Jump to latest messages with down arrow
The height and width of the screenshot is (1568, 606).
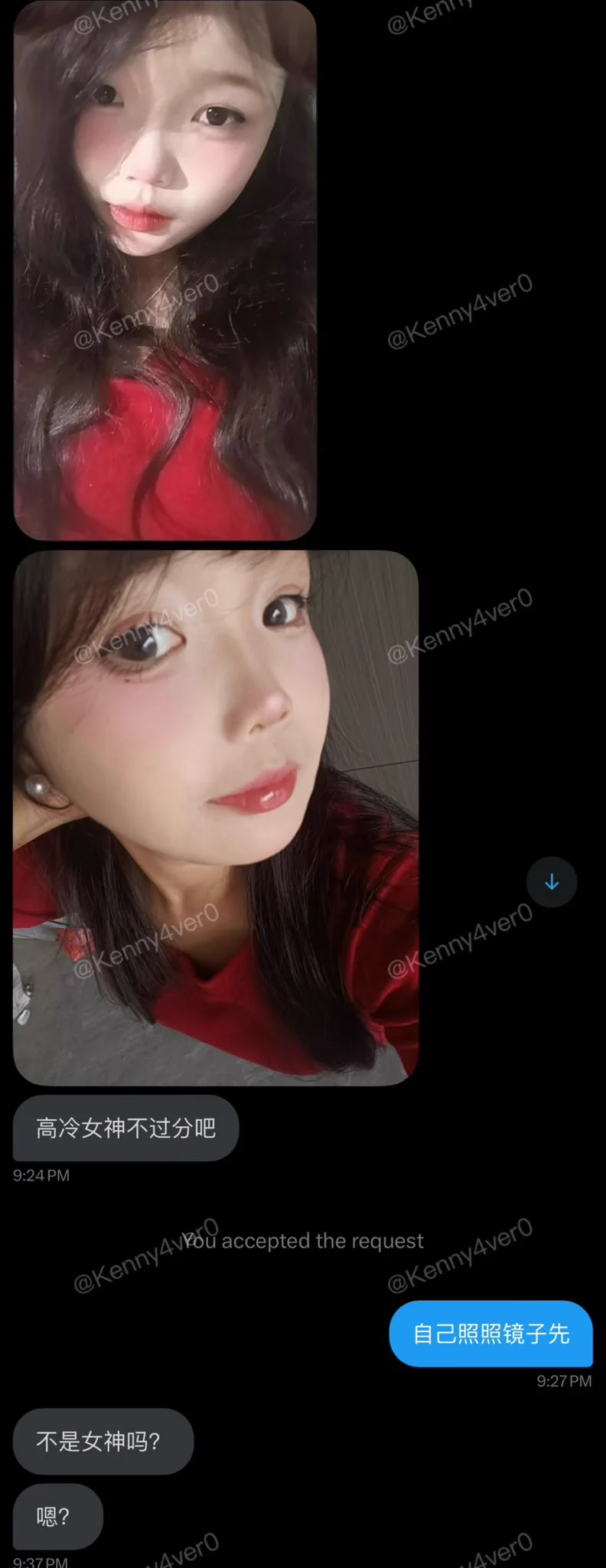pos(552,882)
